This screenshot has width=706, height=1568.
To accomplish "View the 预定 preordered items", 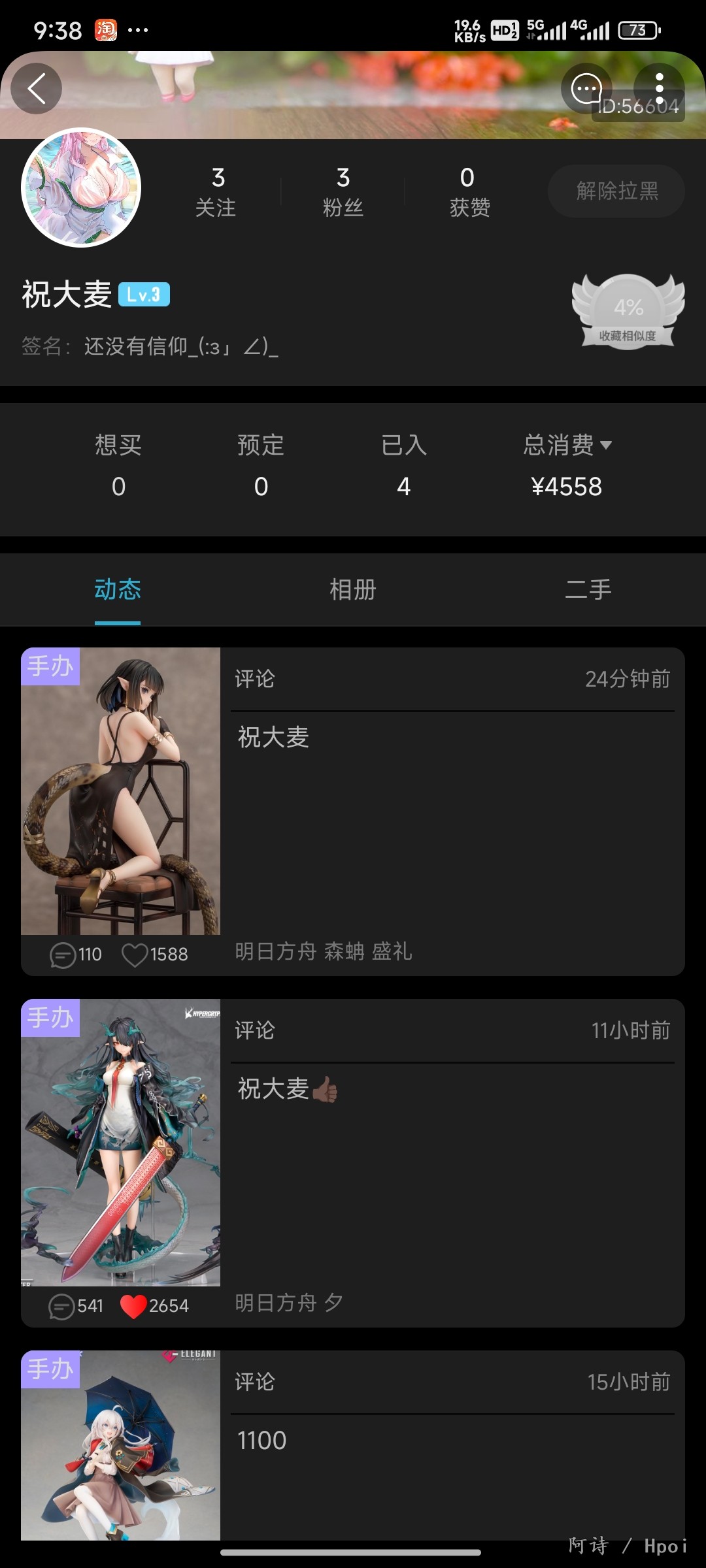I will pyautogui.click(x=261, y=465).
